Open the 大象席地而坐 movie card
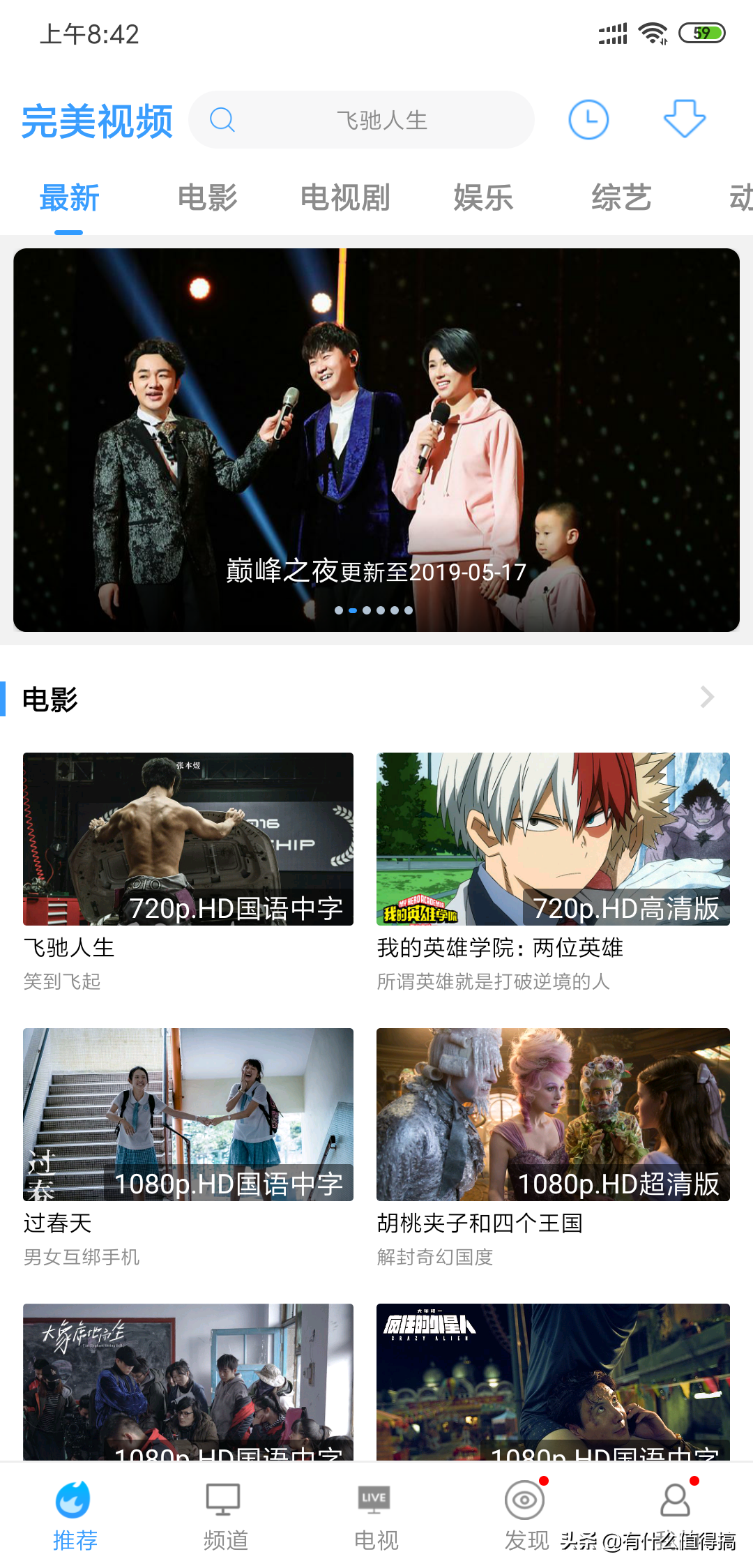Screen dimensions: 753x1568 (188, 1381)
